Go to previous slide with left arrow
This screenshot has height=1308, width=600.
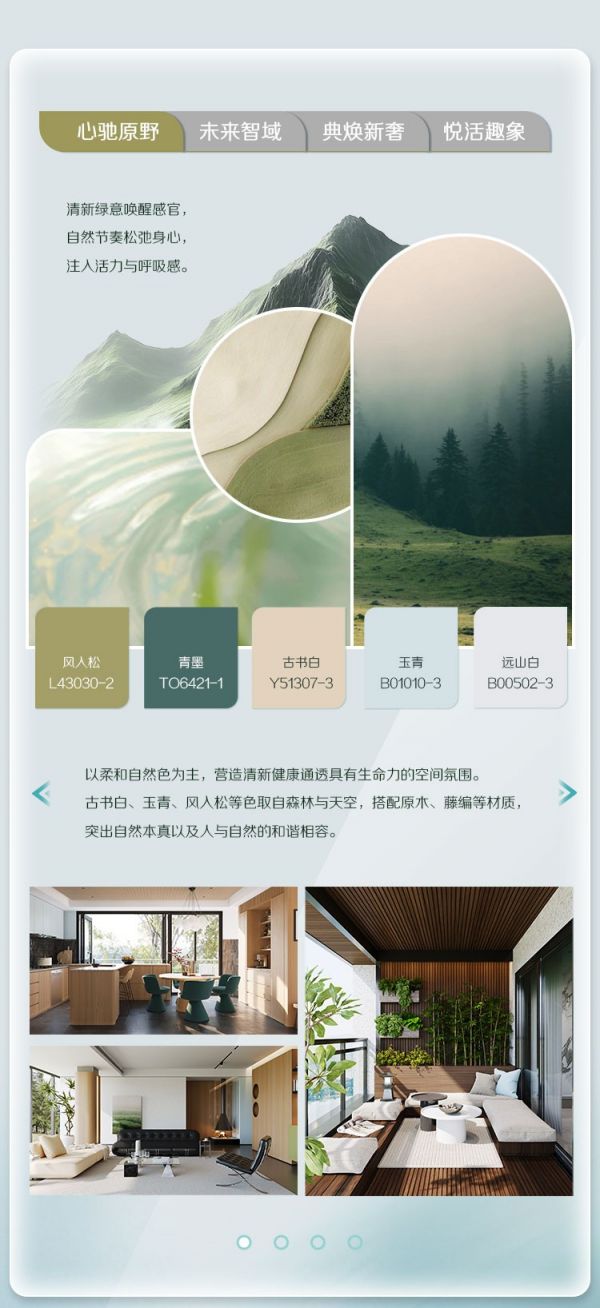[41, 793]
